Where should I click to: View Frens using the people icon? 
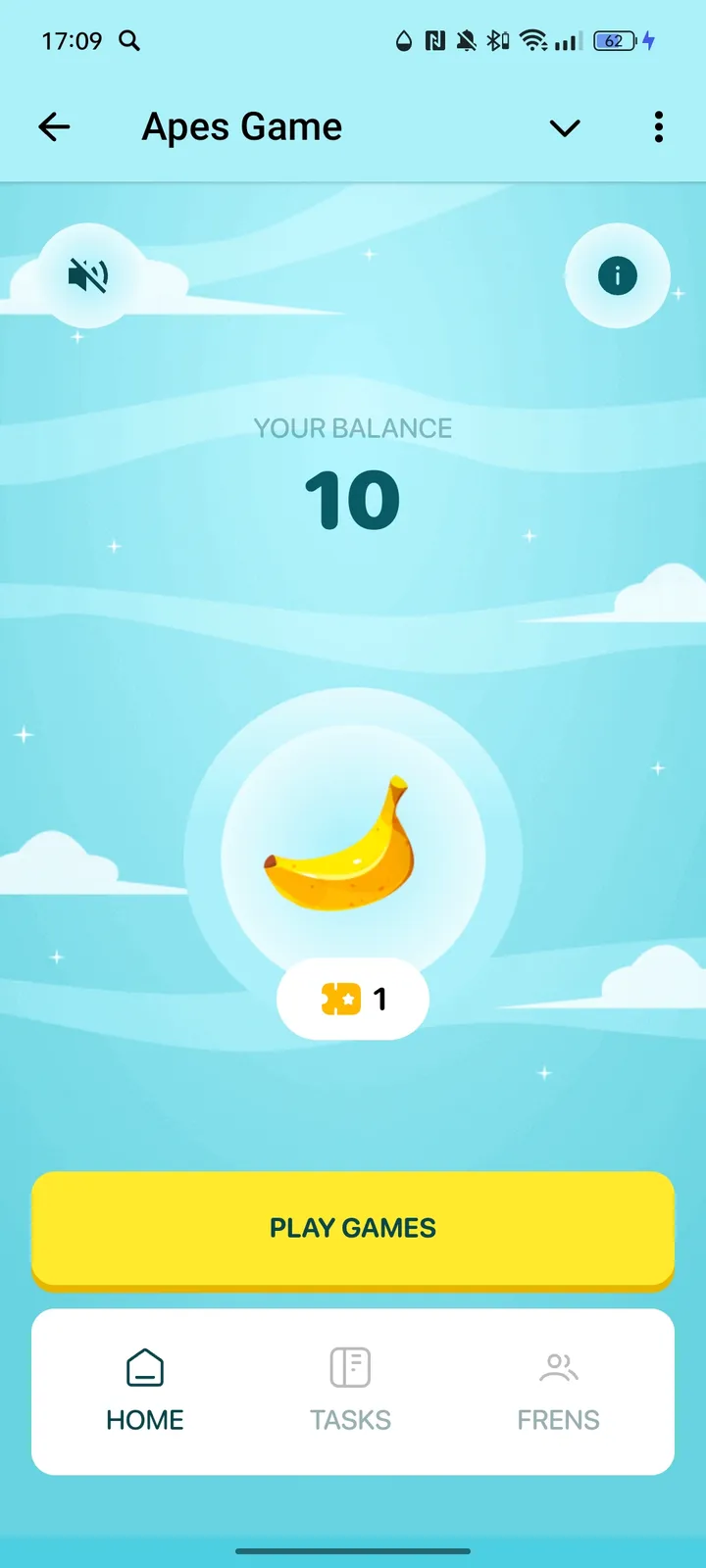click(x=557, y=1366)
